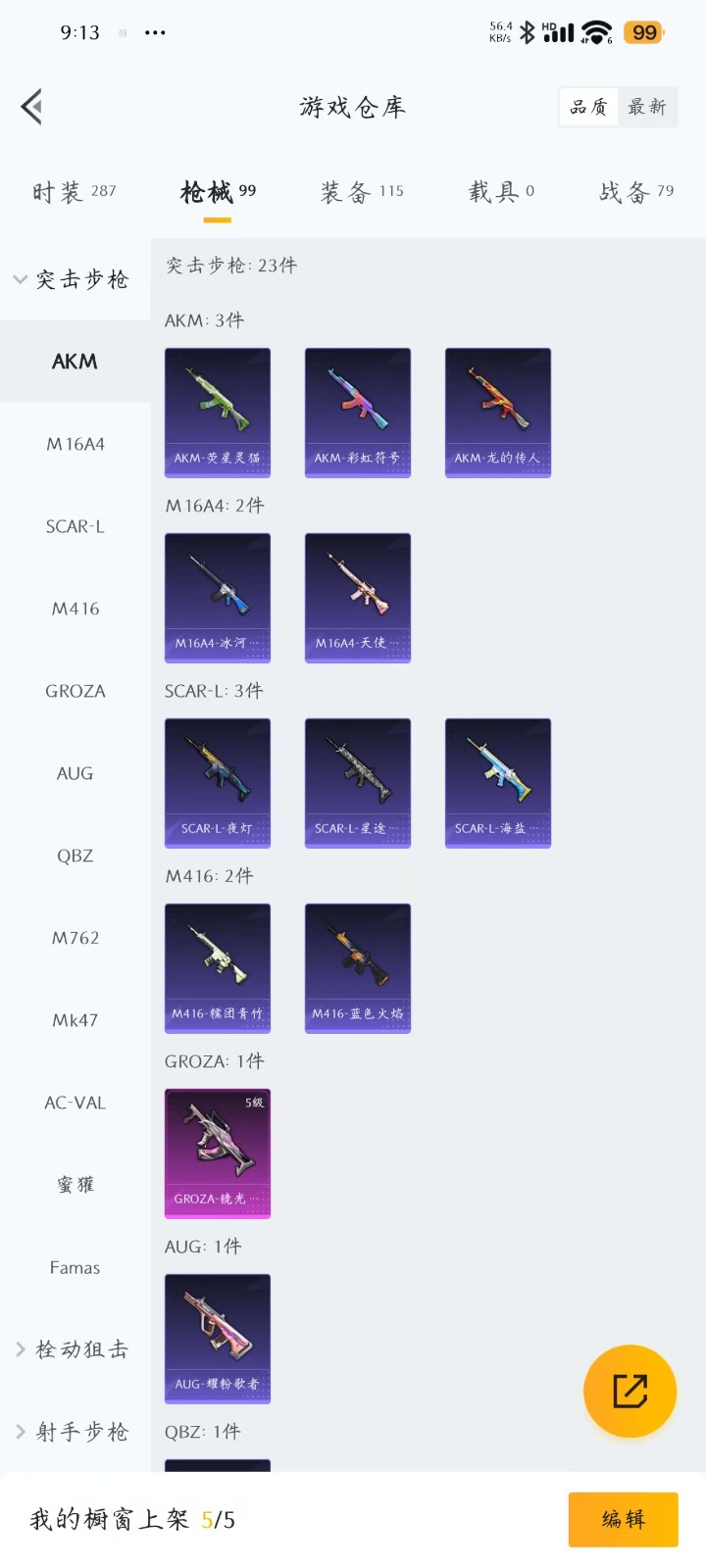Select M416 in the side list
The width and height of the screenshot is (706, 1568).
point(76,609)
